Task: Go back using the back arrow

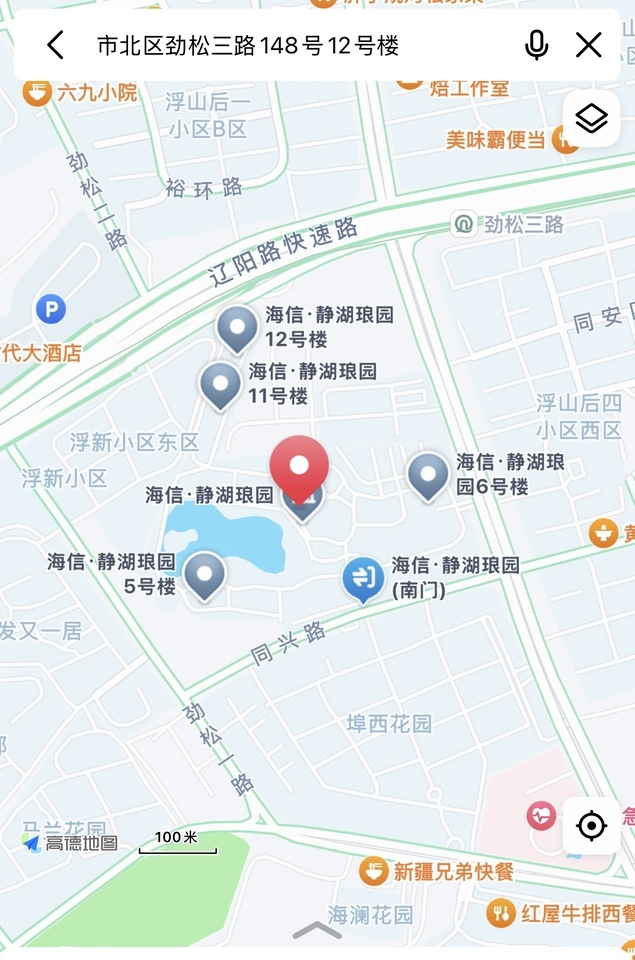Action: pyautogui.click(x=55, y=45)
